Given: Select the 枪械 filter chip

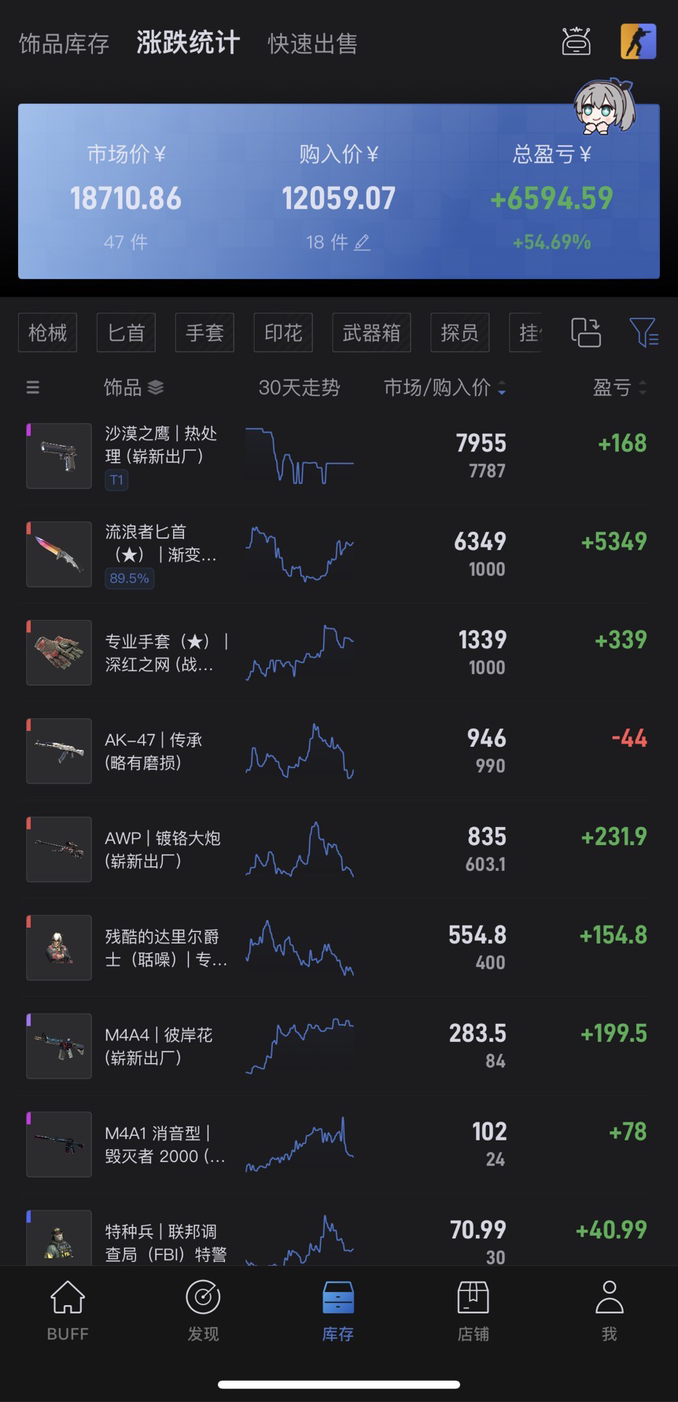Looking at the screenshot, I should coord(47,333).
